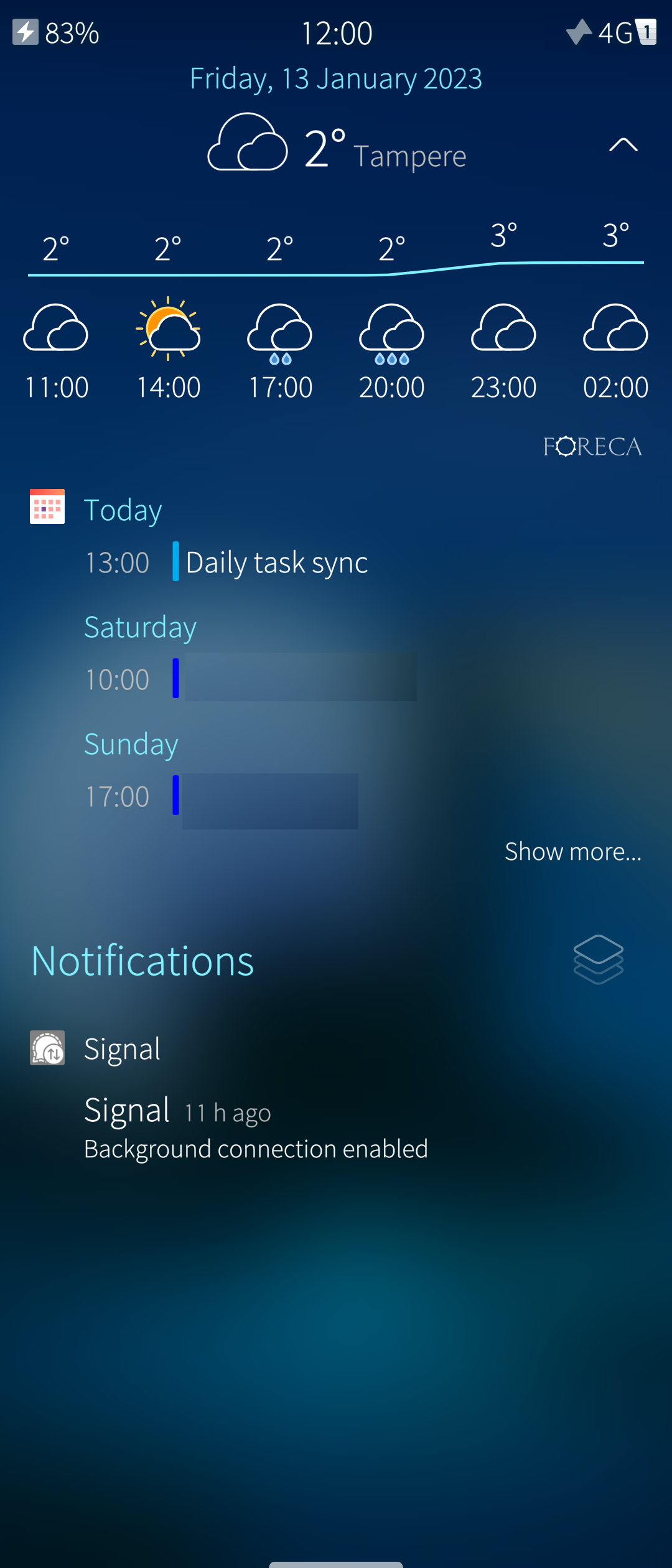This screenshot has height=1568, width=672.
Task: Tap the stacked layers notification icon
Action: point(598,959)
